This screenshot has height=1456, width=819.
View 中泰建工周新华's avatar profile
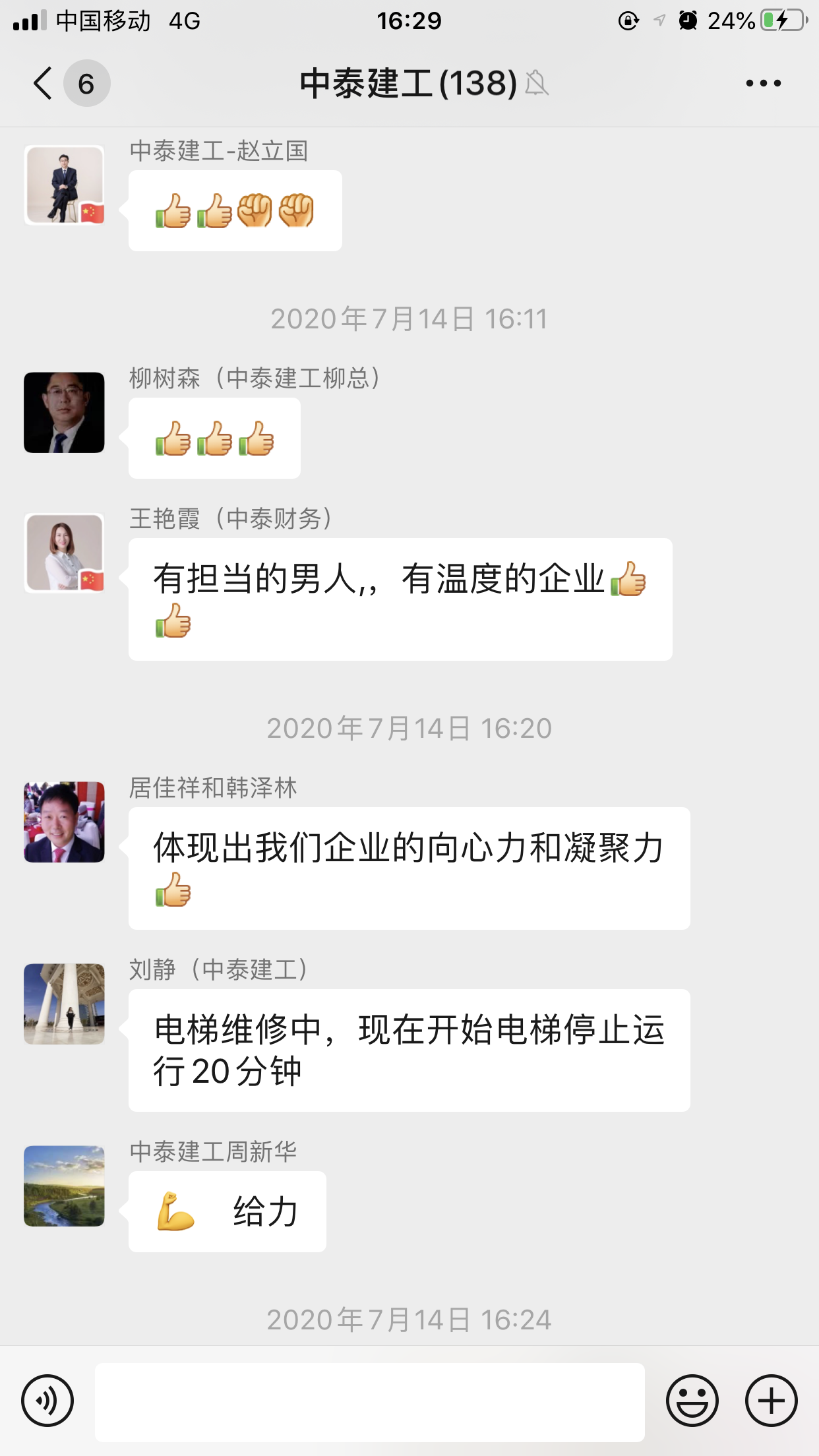[64, 1186]
